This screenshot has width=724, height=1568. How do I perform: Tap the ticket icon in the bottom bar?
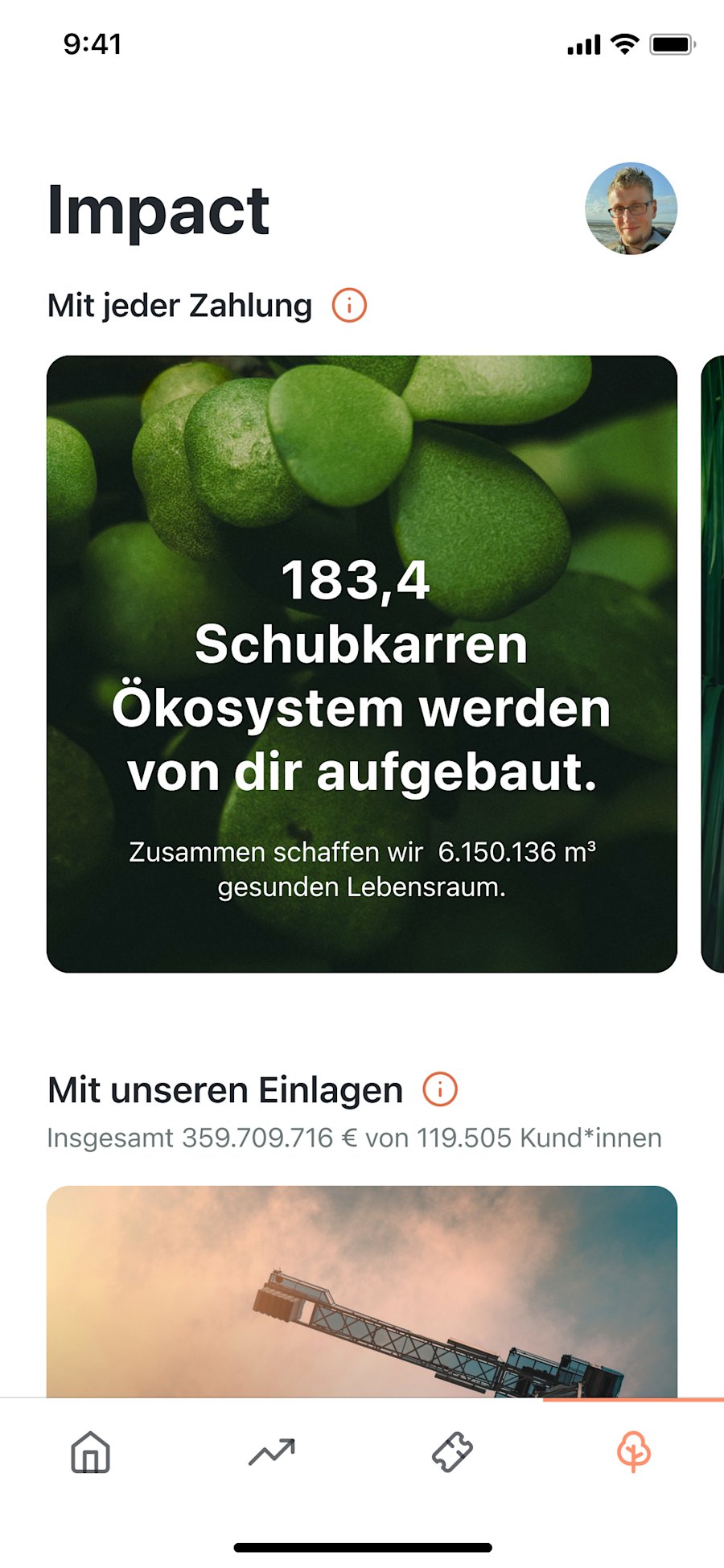click(453, 1452)
